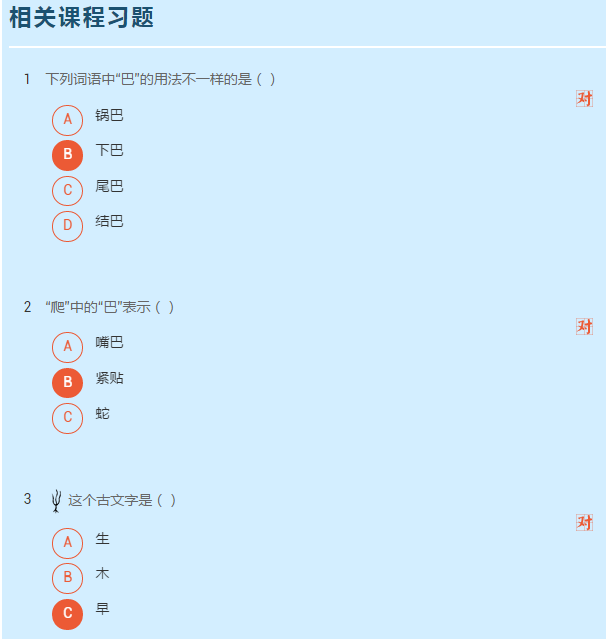The width and height of the screenshot is (606, 639).
Task: Pick option C 尾巴 in question 1
Action: [67, 190]
